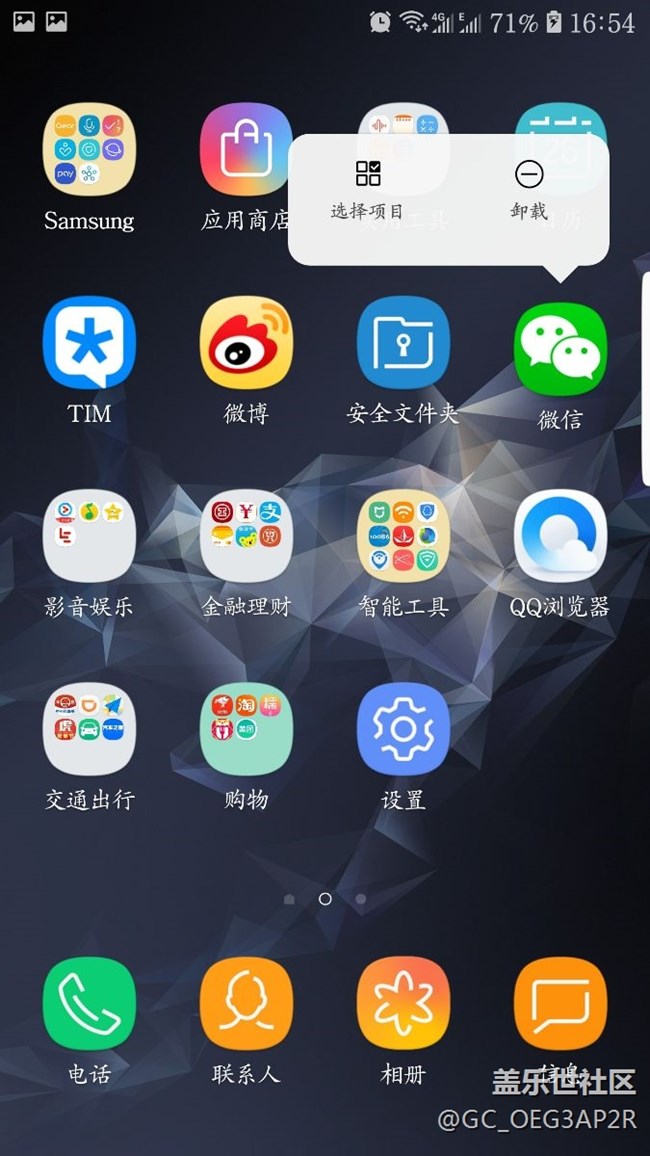The image size is (650, 1156).
Task: Open 安全文件夹 secure folder
Action: [403, 343]
